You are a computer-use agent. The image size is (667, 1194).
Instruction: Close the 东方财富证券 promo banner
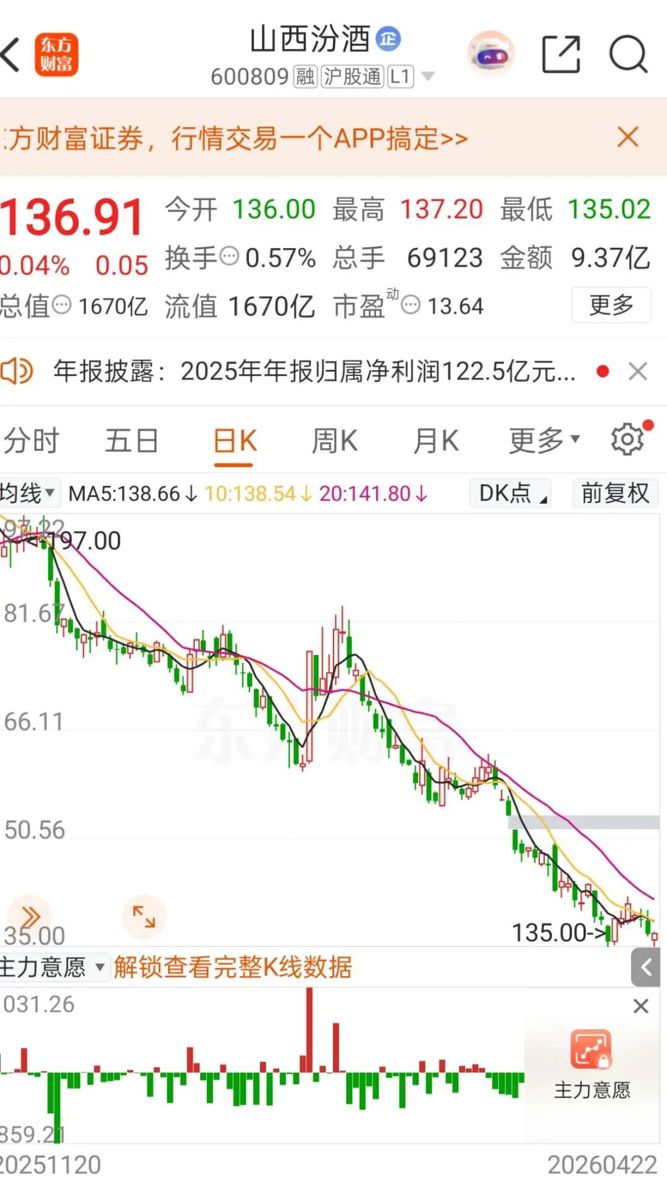tap(628, 138)
